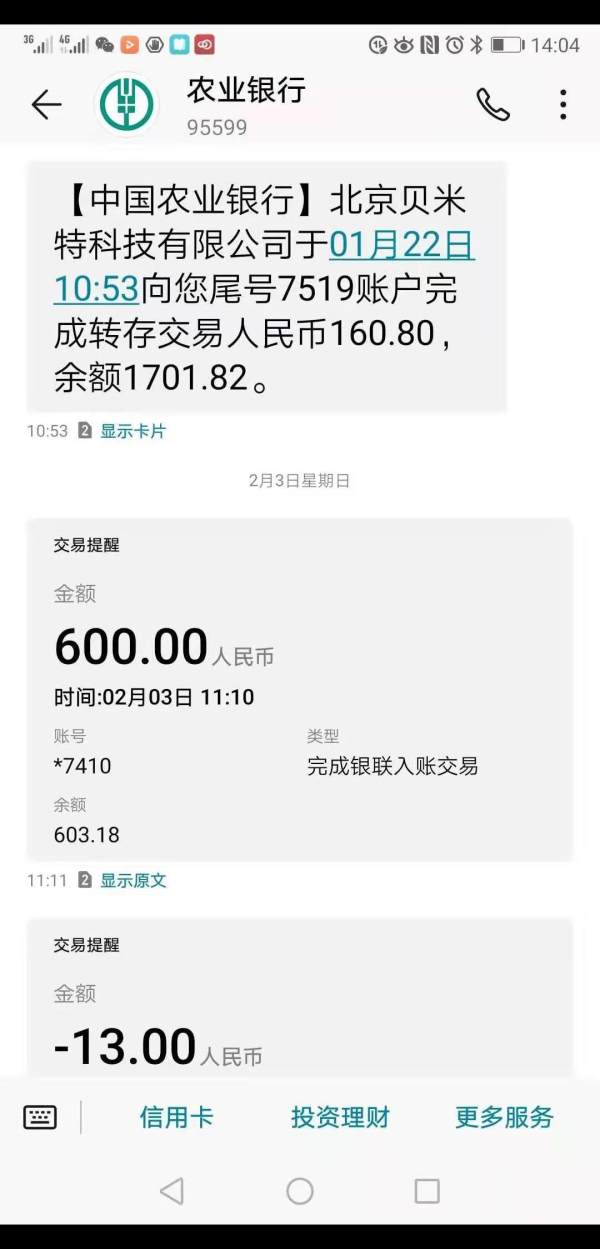
Task: Open the 信用卡 menu
Action: click(176, 1117)
